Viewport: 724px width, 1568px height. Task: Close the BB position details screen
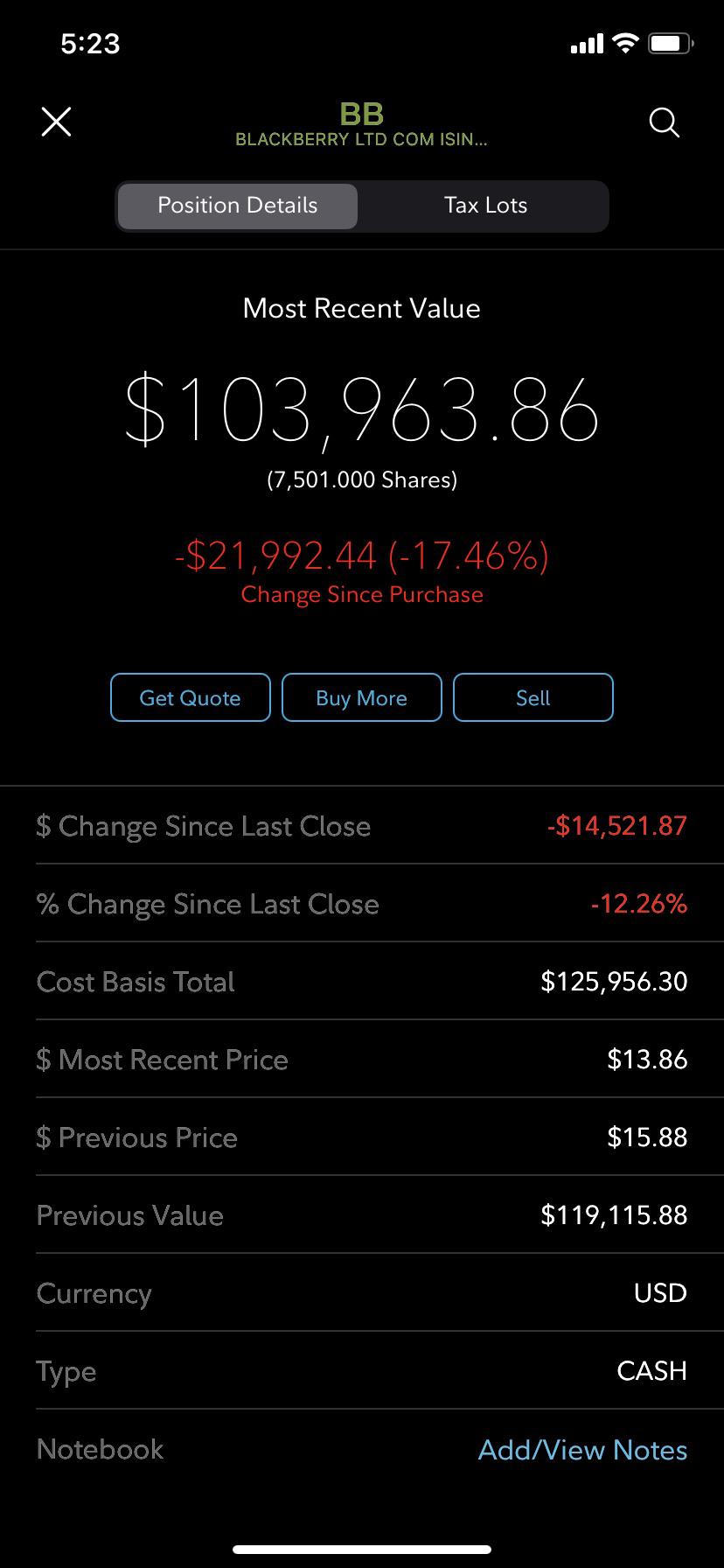(x=56, y=122)
